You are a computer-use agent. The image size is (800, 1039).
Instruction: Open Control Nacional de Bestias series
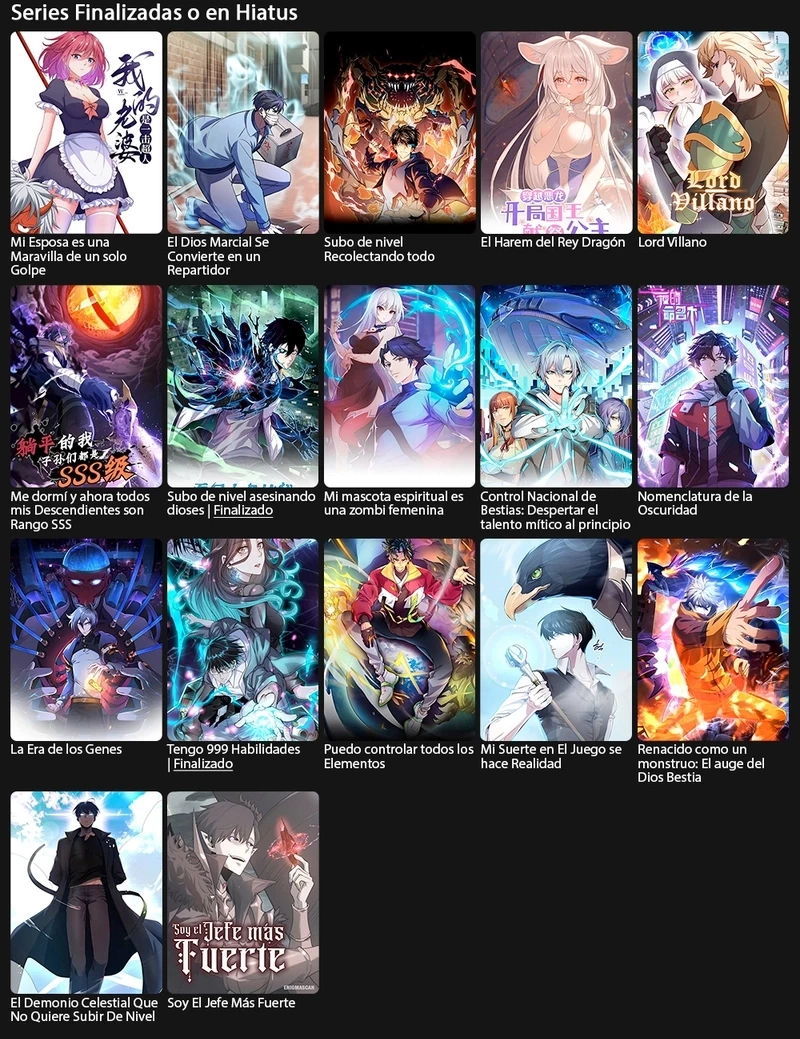[556, 386]
